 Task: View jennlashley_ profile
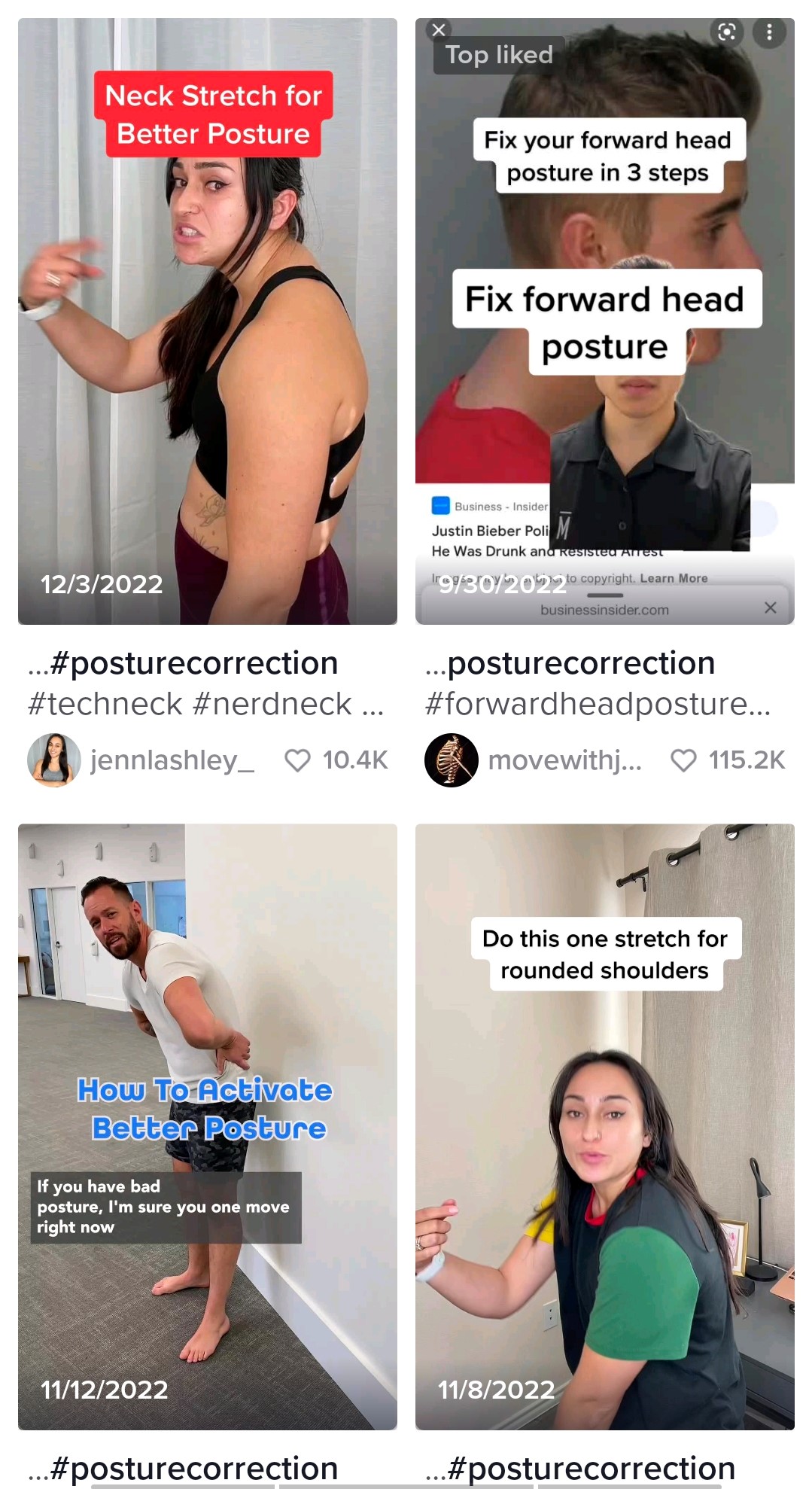(172, 760)
